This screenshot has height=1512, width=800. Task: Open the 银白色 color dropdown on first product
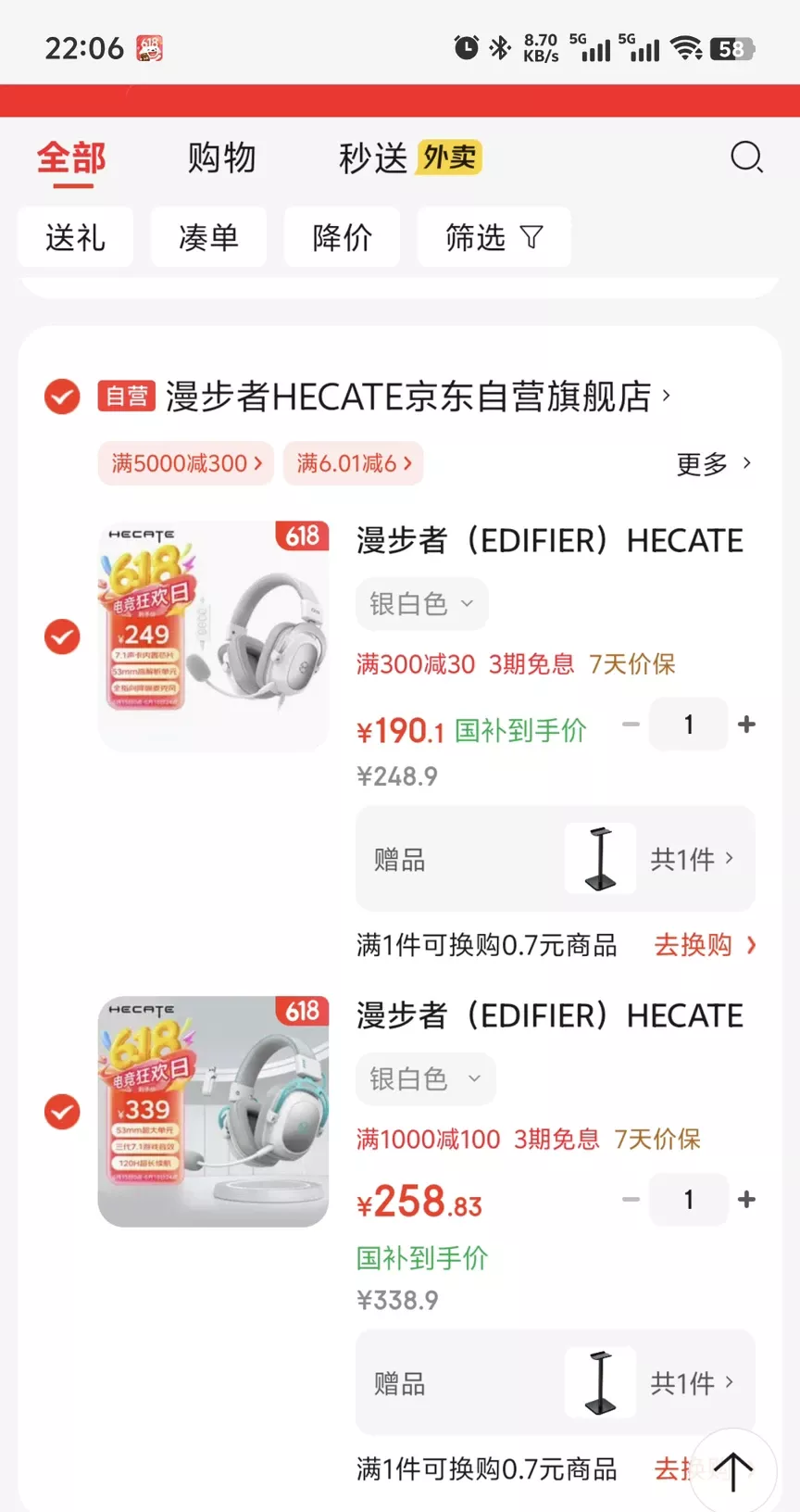422,603
